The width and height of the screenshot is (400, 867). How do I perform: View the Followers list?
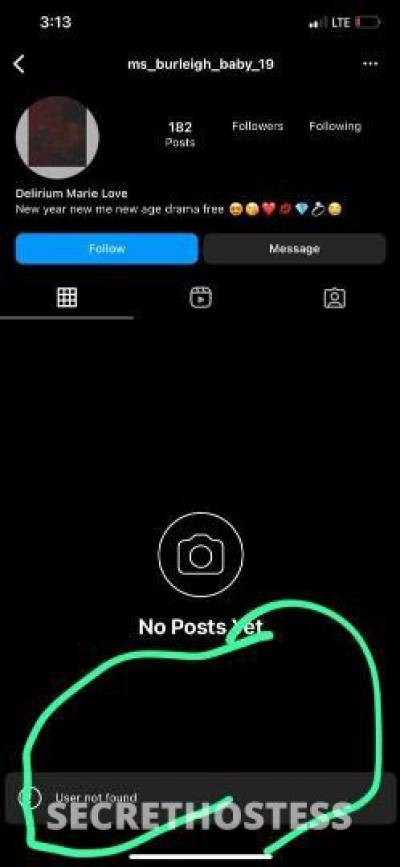pos(258,127)
